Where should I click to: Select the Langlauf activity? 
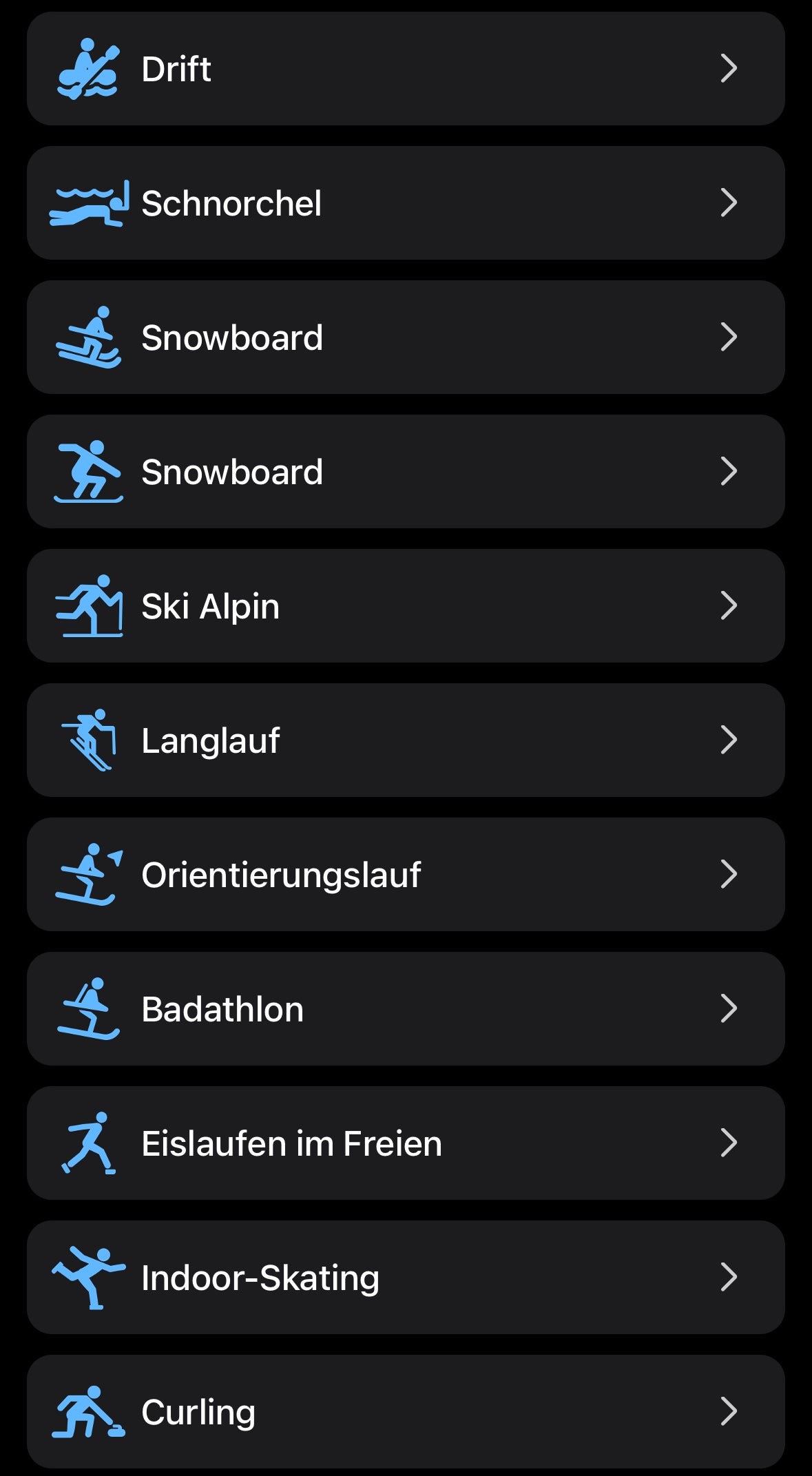pyautogui.click(x=406, y=740)
